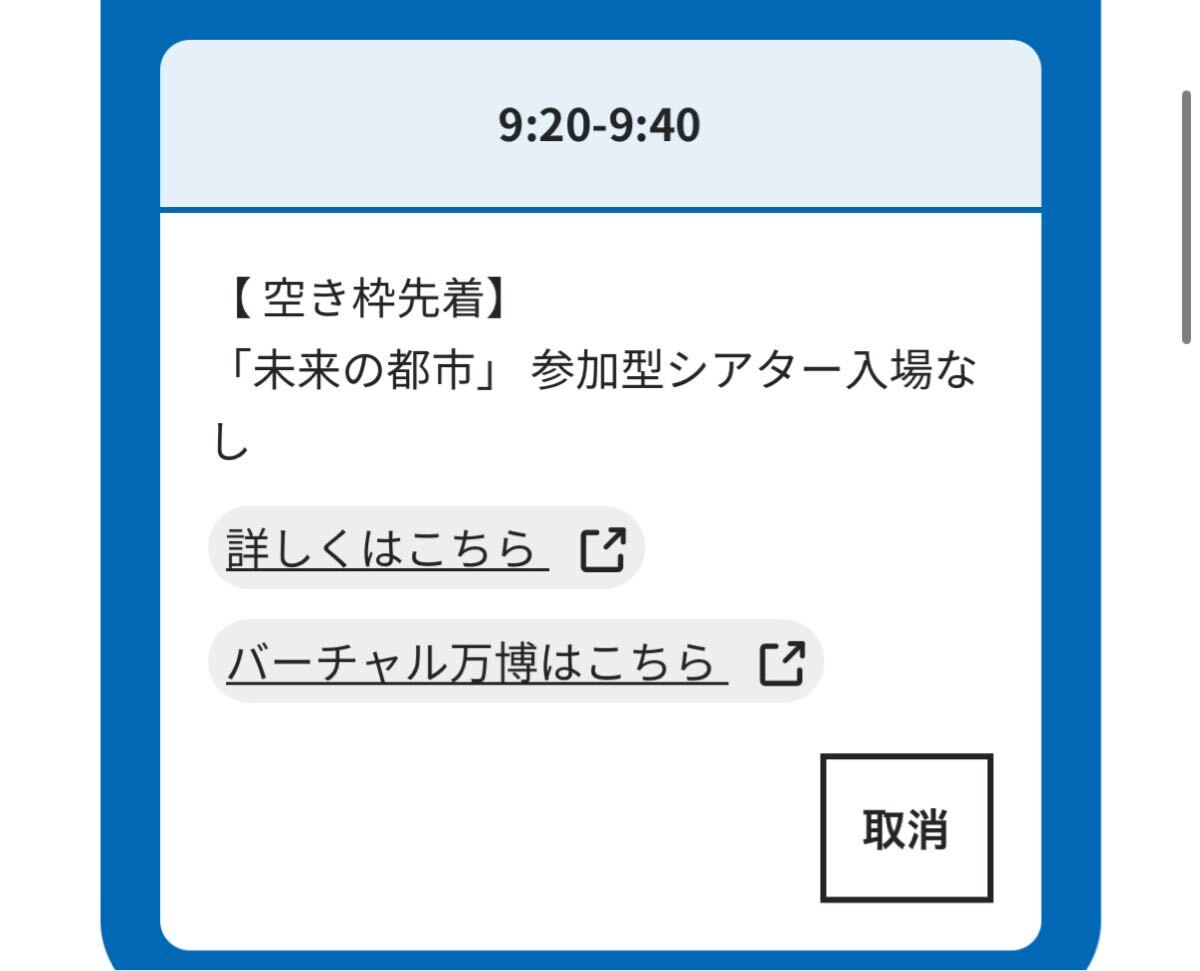1200x971 pixels.
Task: Open the 詳しくはこちら details link
Action: point(425,548)
